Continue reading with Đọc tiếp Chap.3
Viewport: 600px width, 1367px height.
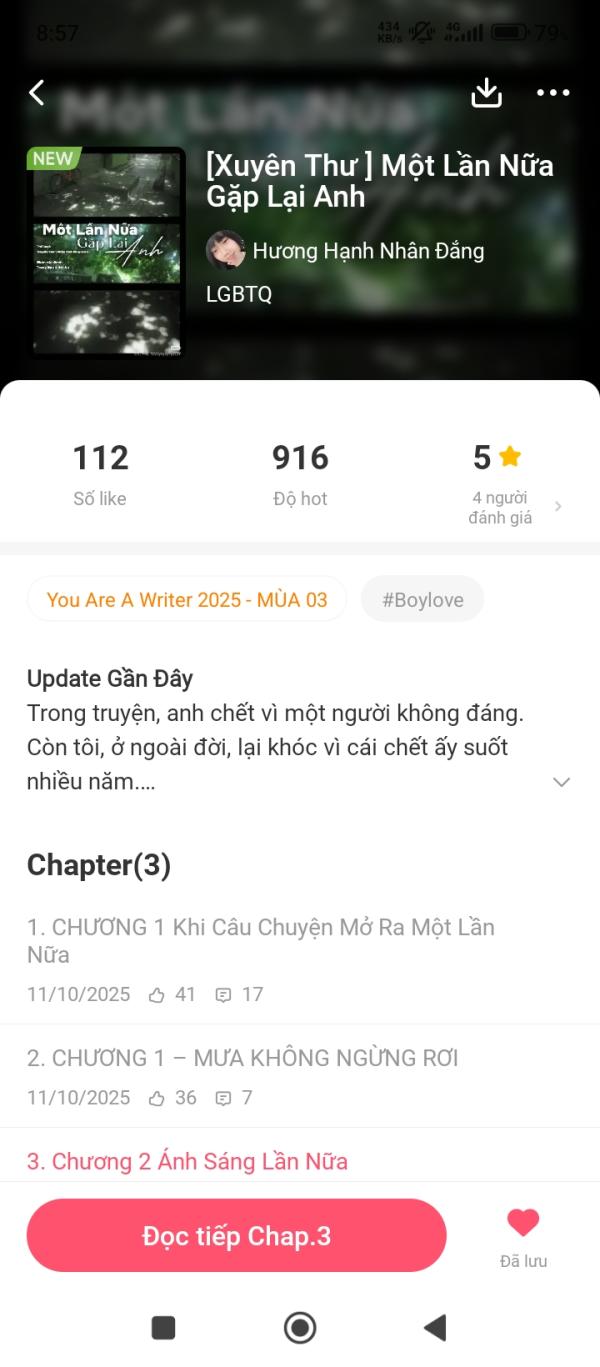236,1236
